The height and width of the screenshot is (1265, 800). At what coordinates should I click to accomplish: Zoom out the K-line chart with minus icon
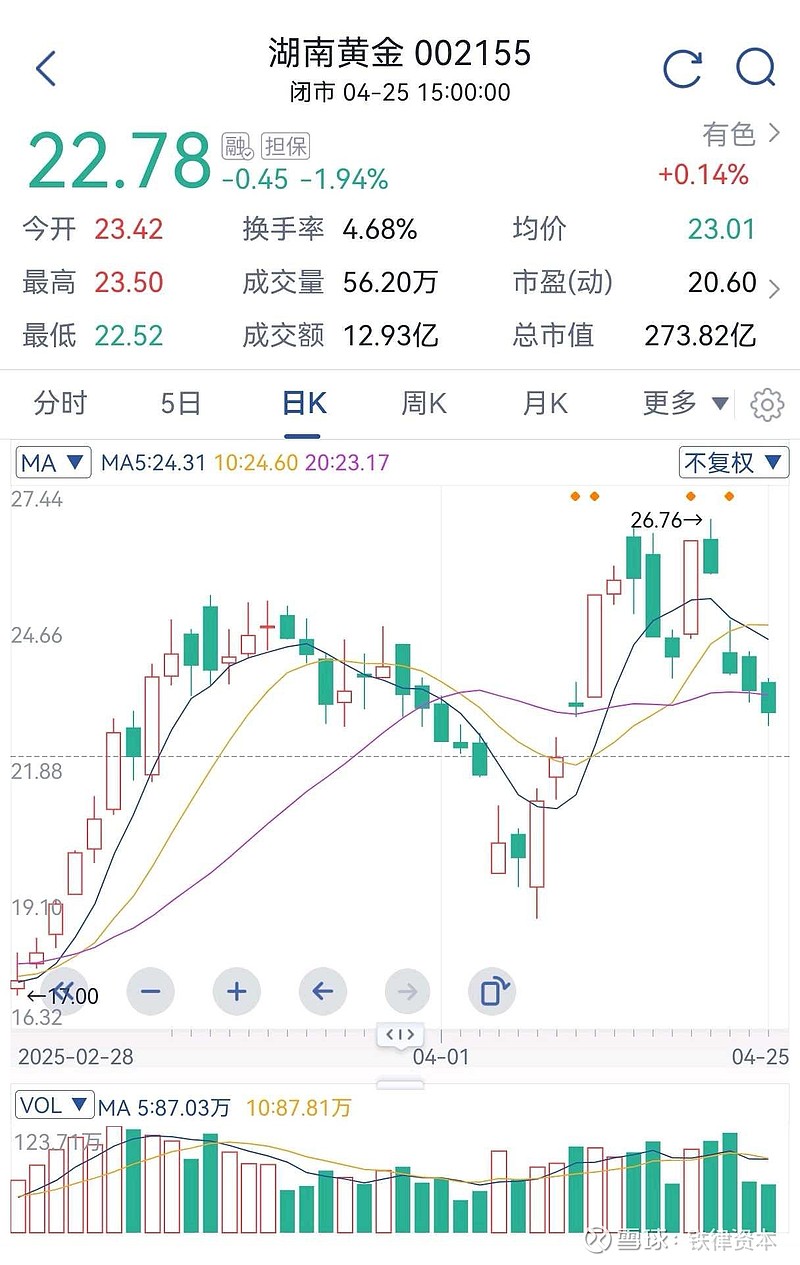pos(150,991)
